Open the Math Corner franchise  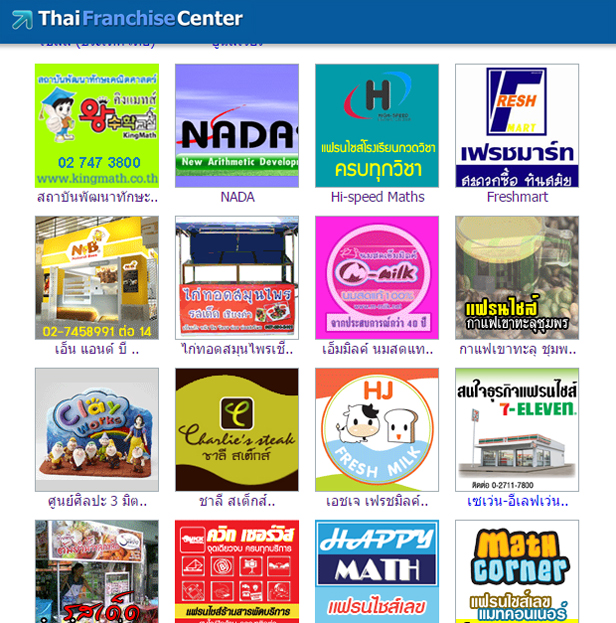(517, 572)
